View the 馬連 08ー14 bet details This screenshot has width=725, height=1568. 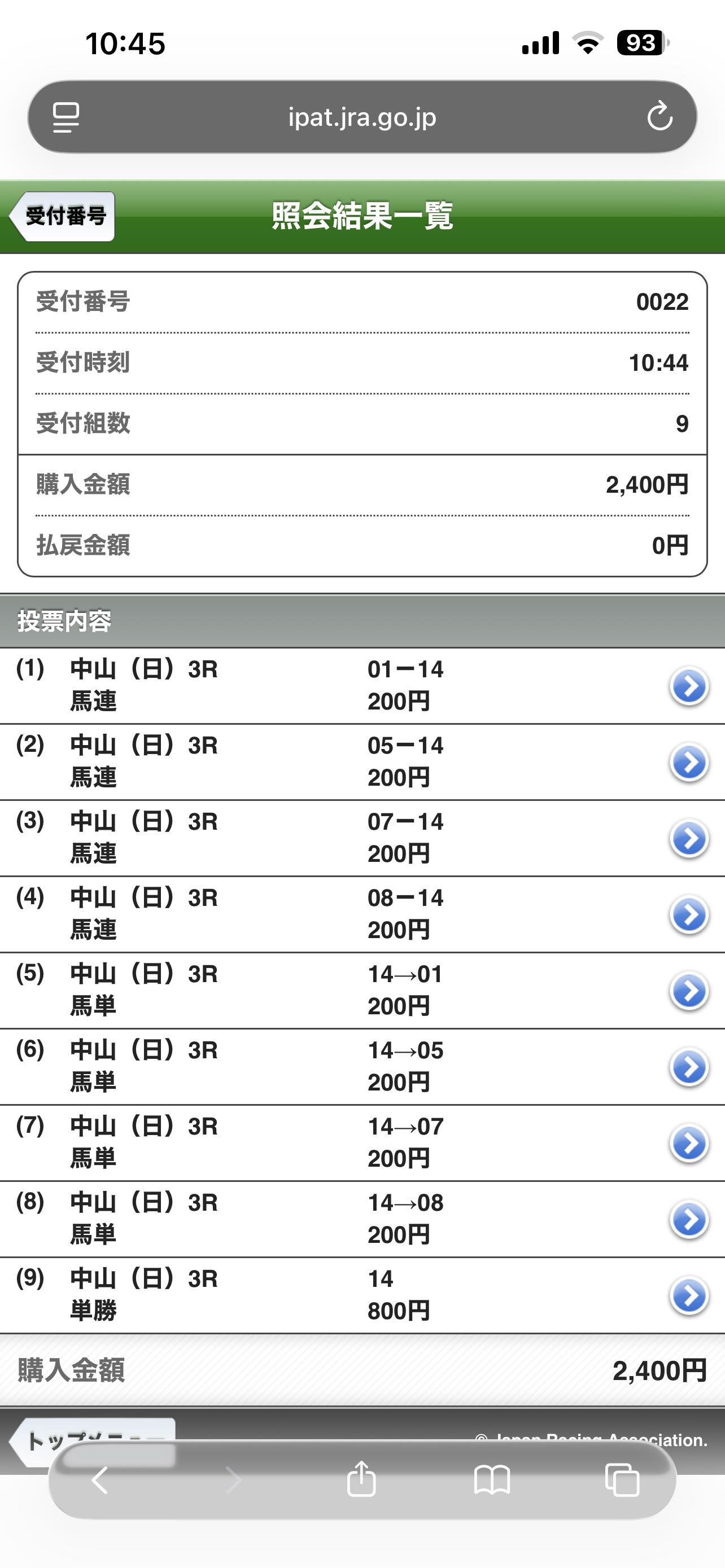(688, 915)
